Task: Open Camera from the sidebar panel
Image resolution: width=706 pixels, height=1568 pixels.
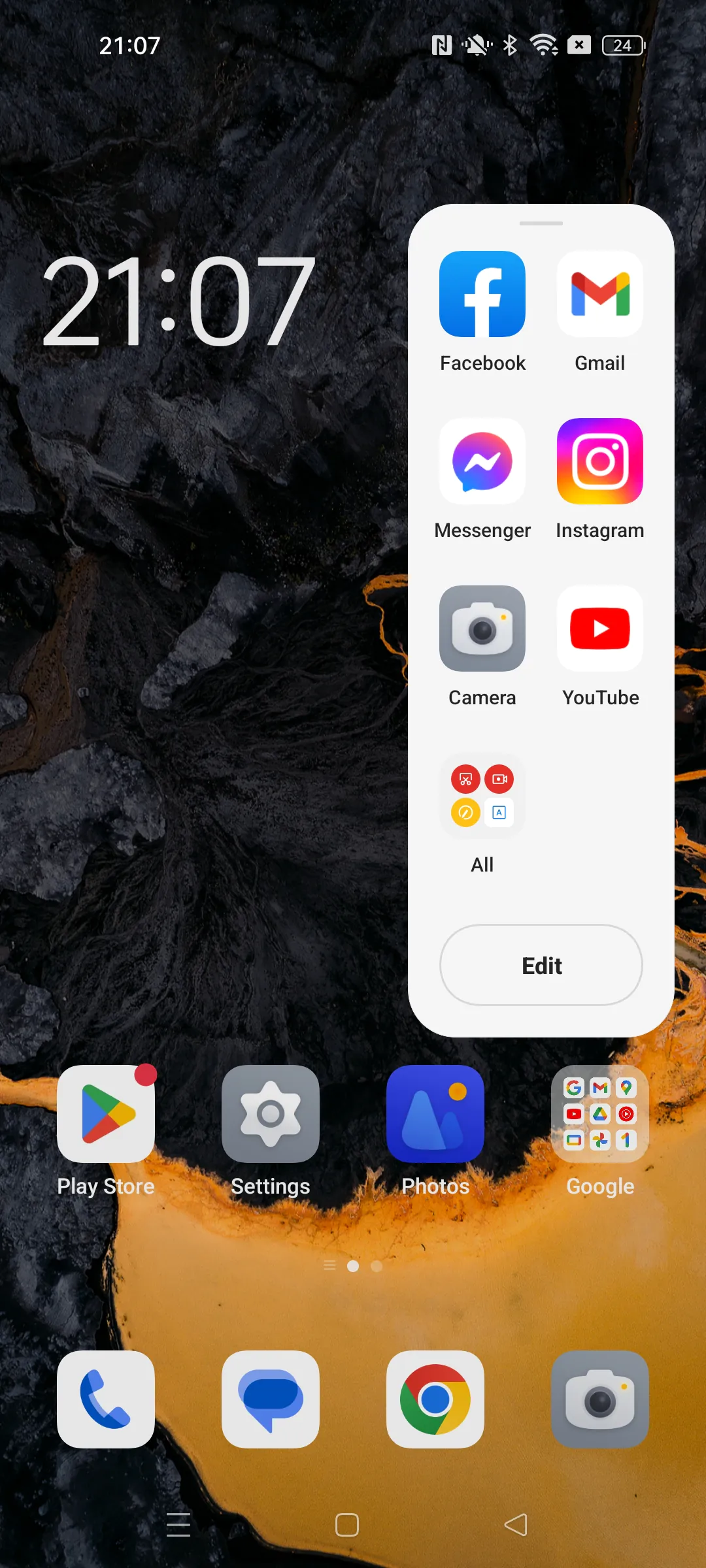Action: point(482,629)
